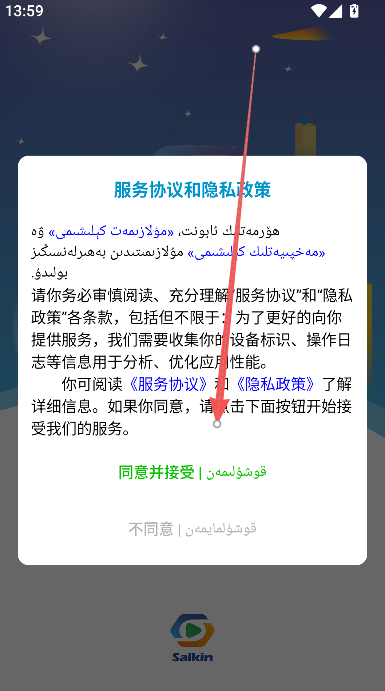Viewport: 385px width, 691px height.
Task: Open the 《隐私政策》 link
Action: 275,384
